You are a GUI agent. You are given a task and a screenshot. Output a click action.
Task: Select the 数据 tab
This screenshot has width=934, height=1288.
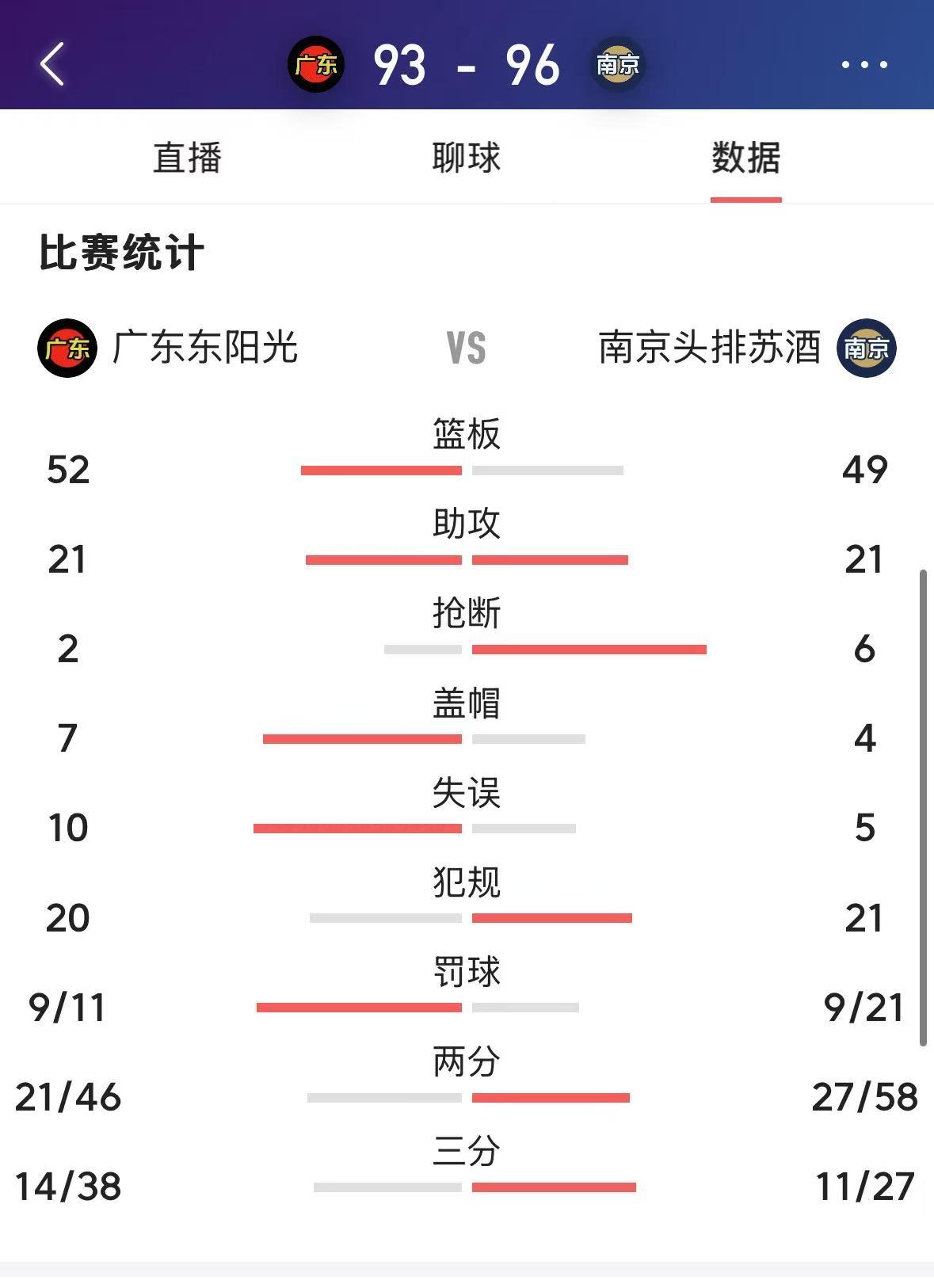(745, 157)
